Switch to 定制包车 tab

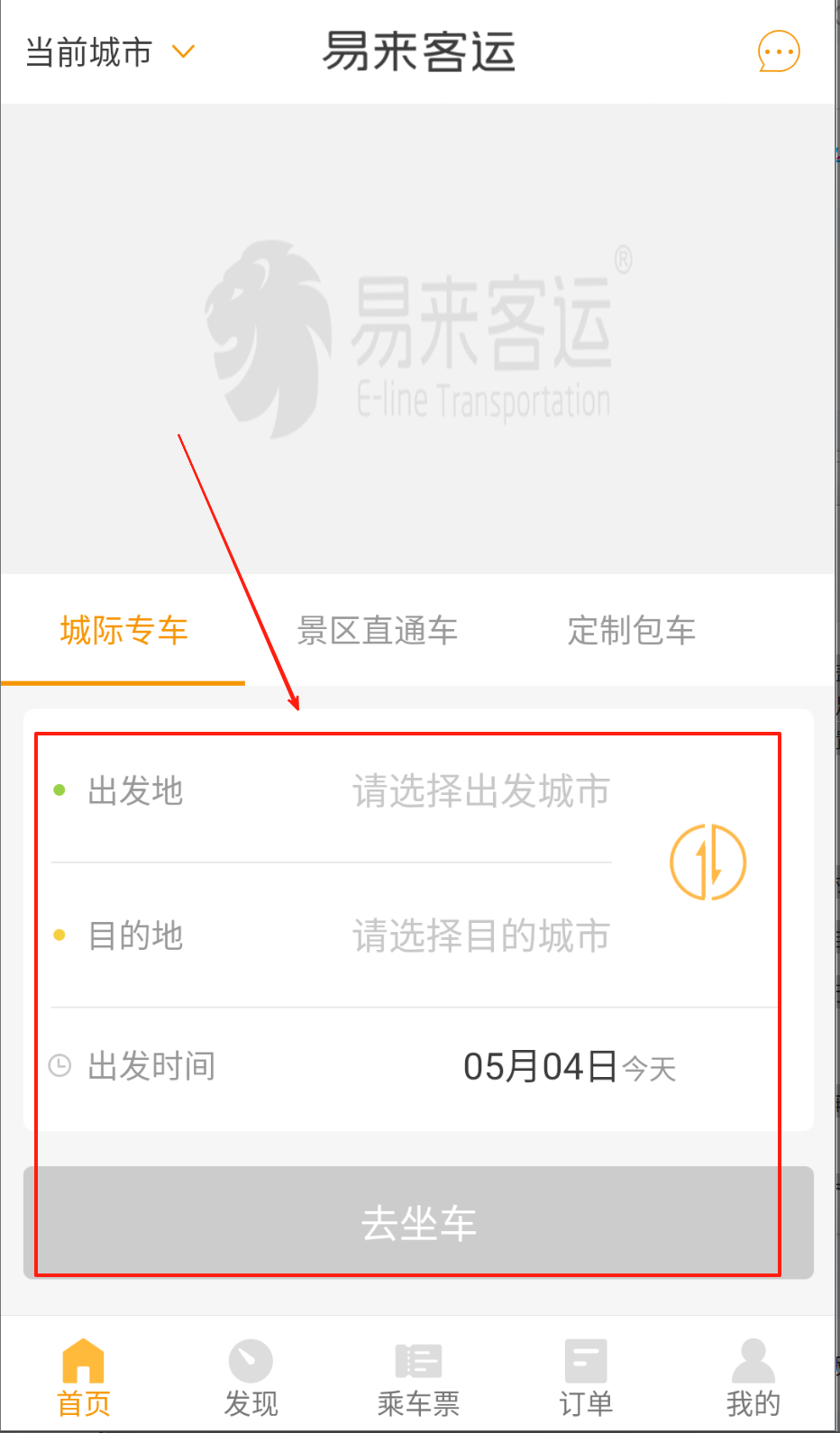(x=631, y=631)
